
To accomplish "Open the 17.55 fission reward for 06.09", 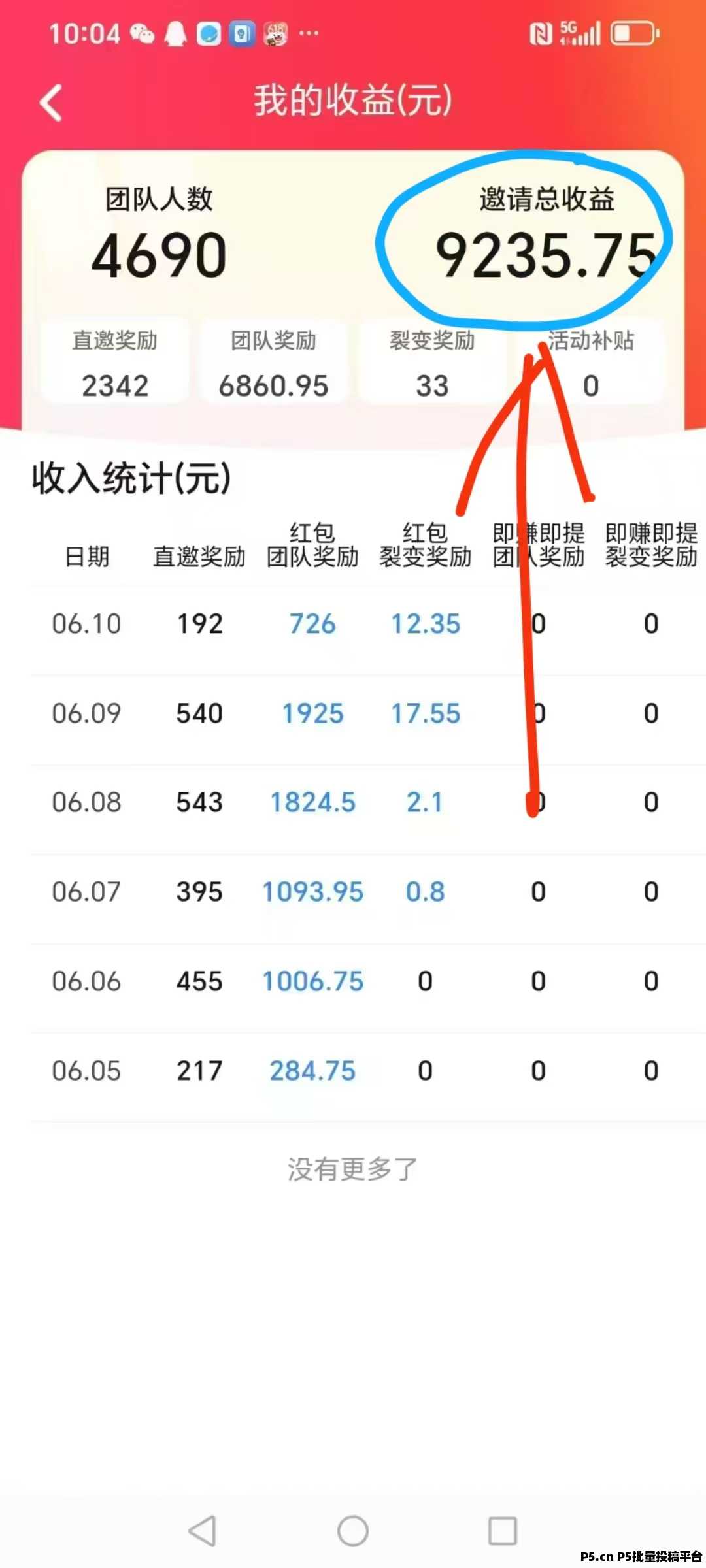I will point(426,713).
